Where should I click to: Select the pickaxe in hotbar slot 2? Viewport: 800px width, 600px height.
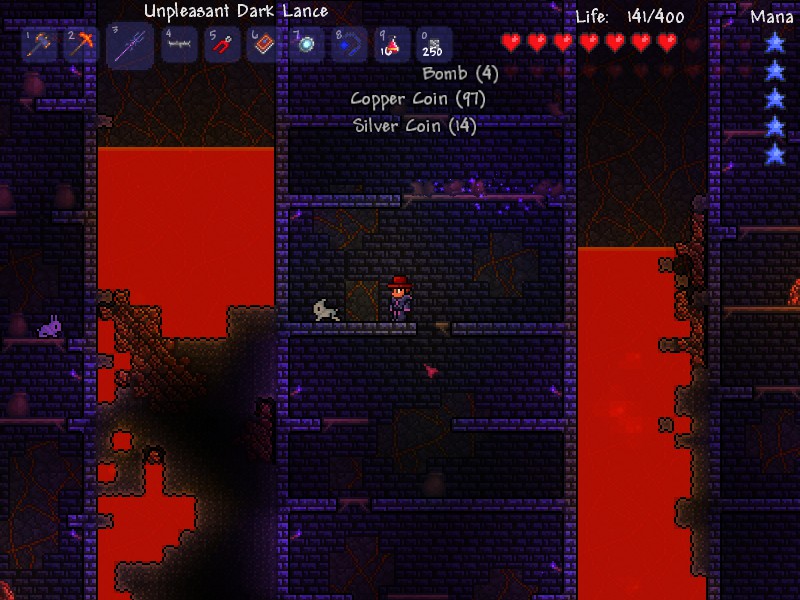(81, 45)
